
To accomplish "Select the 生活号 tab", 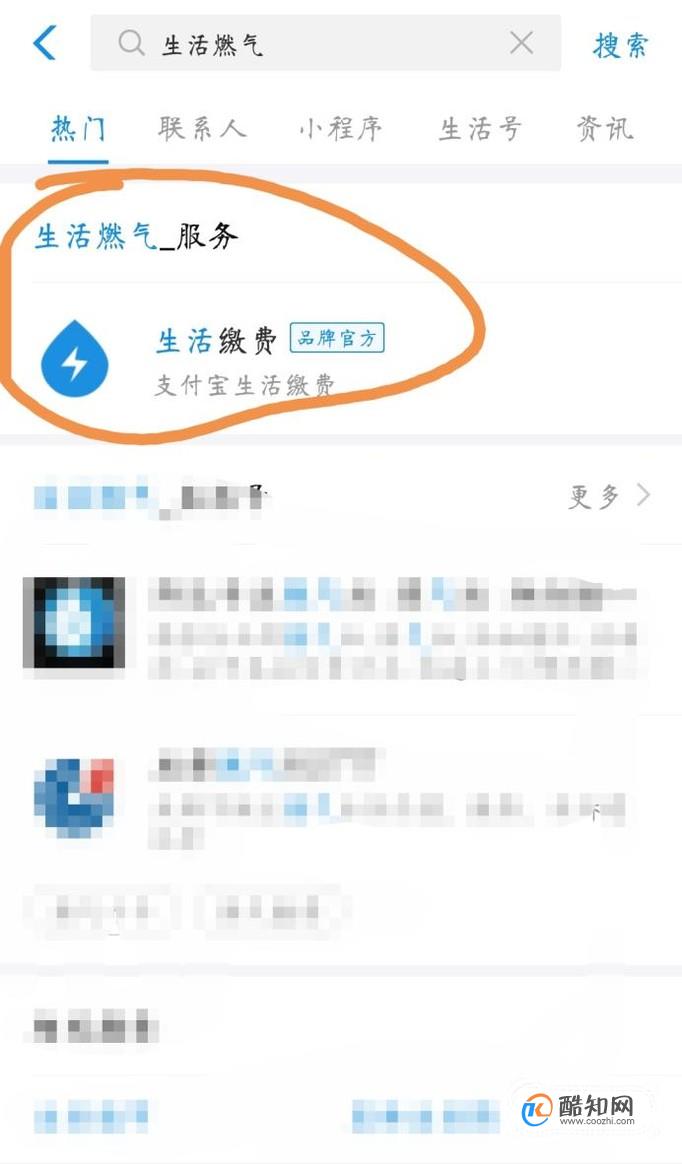I will (480, 128).
